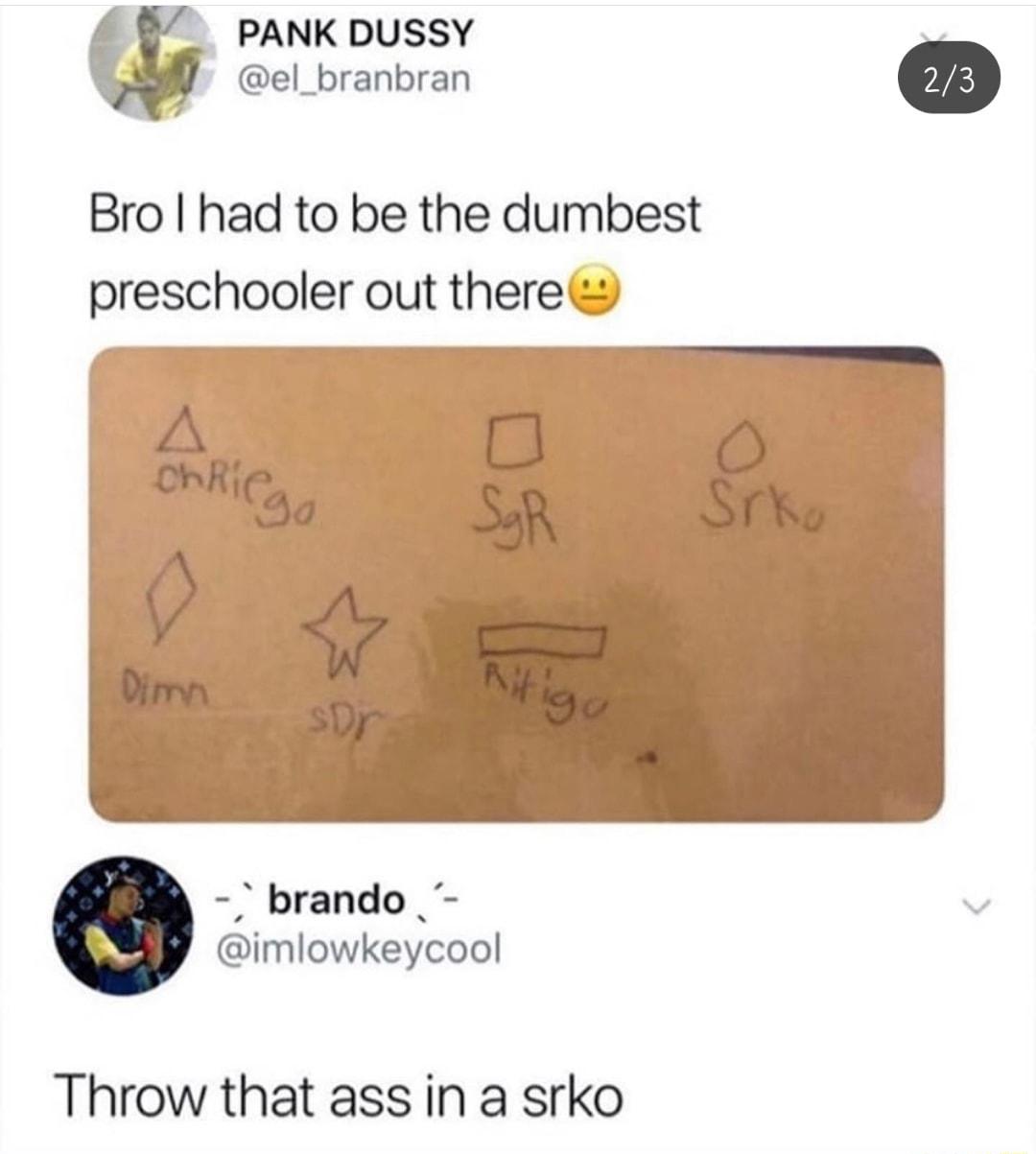Open the cardboard shapes image fullscreen

518,585
